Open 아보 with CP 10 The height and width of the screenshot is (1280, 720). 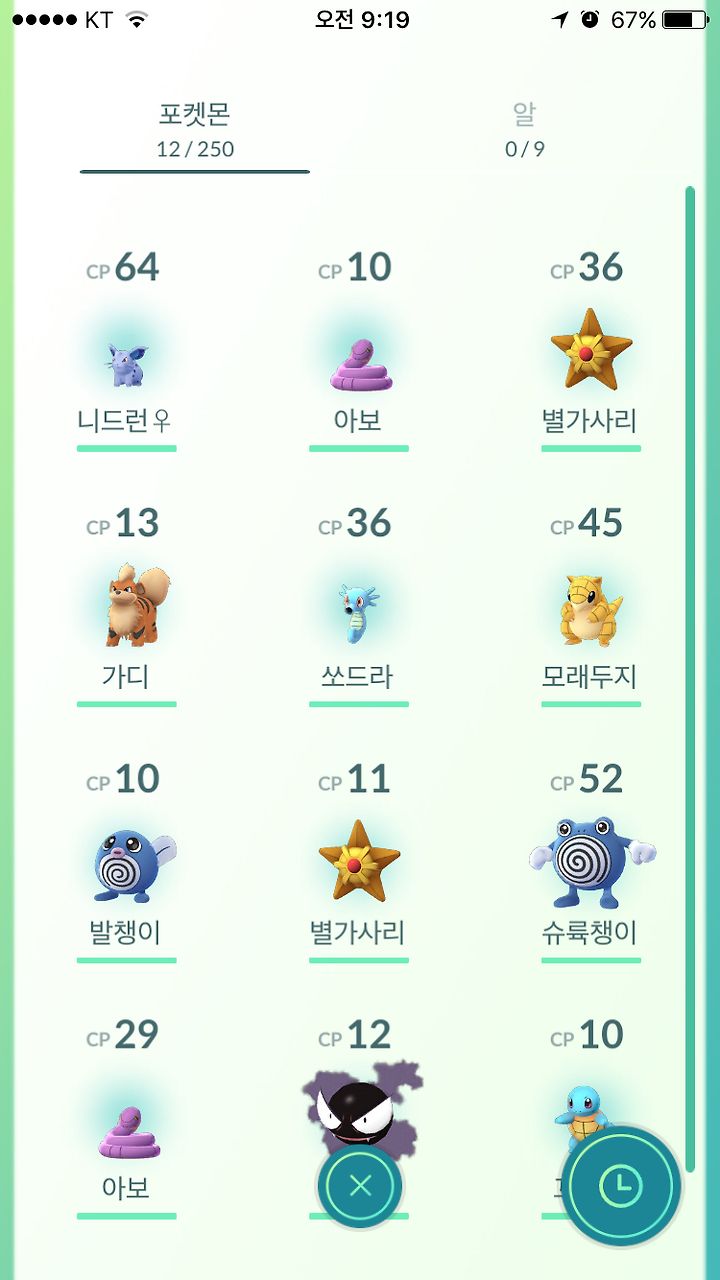click(358, 350)
